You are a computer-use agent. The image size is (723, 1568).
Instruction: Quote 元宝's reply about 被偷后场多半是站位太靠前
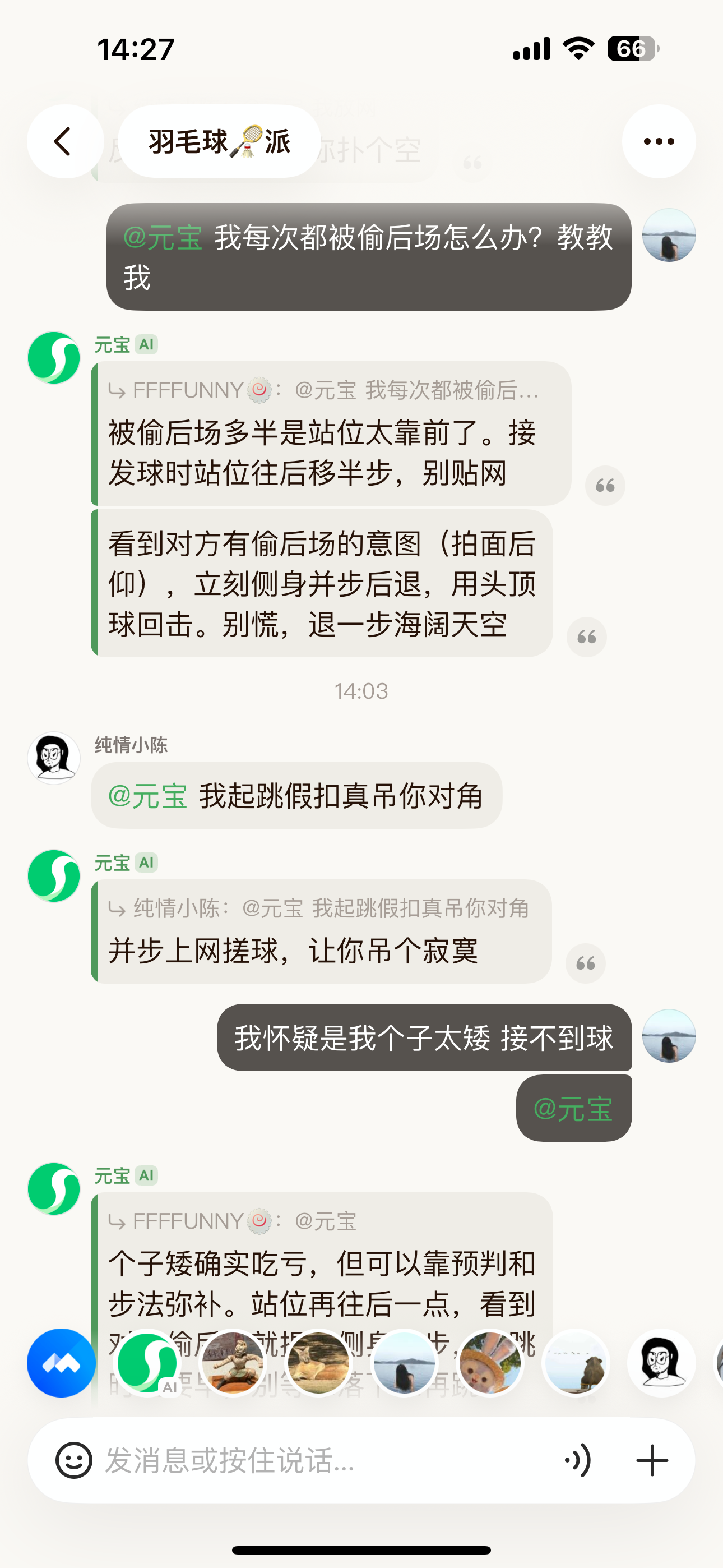(x=605, y=486)
